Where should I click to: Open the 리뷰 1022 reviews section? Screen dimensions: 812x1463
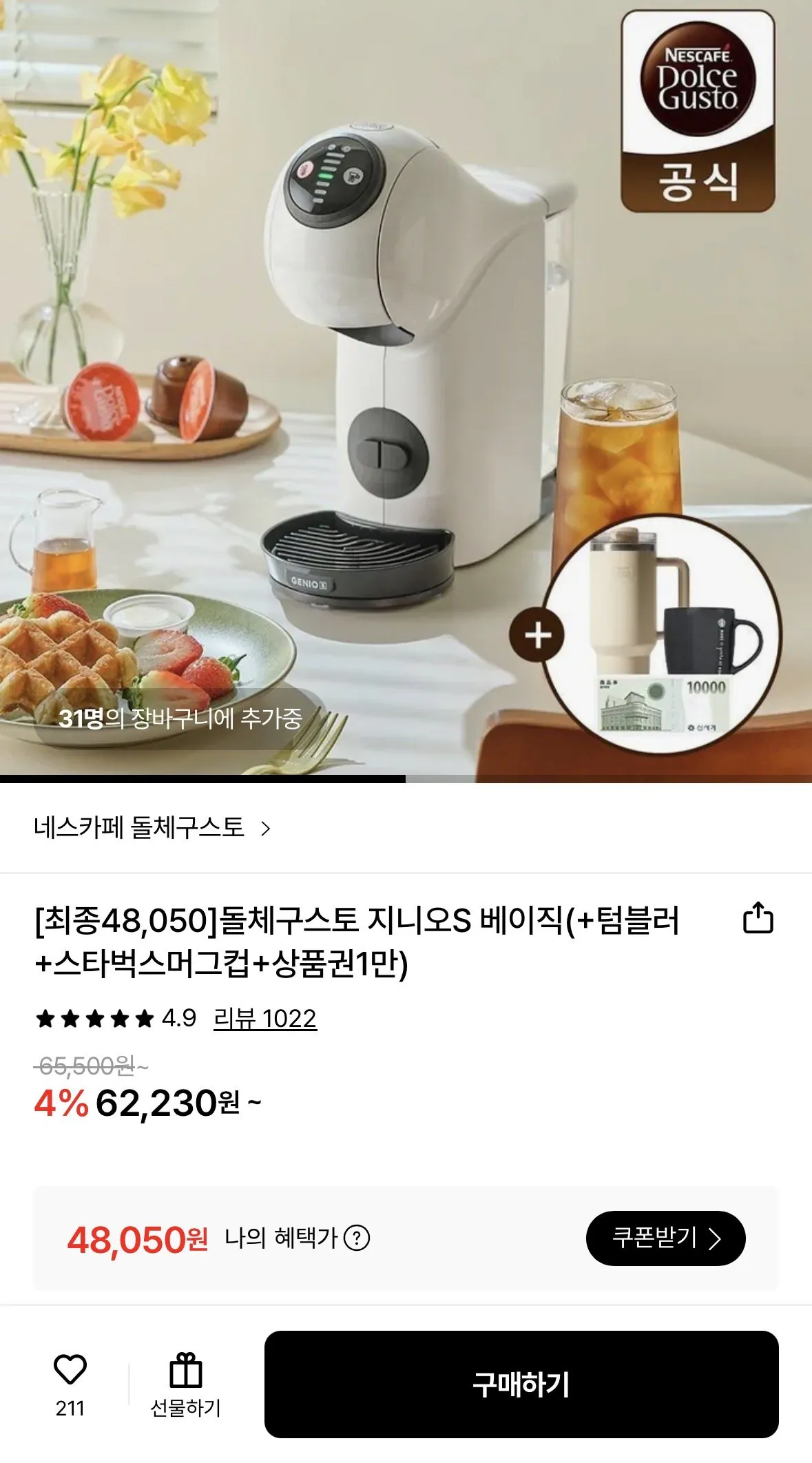pyautogui.click(x=264, y=1018)
